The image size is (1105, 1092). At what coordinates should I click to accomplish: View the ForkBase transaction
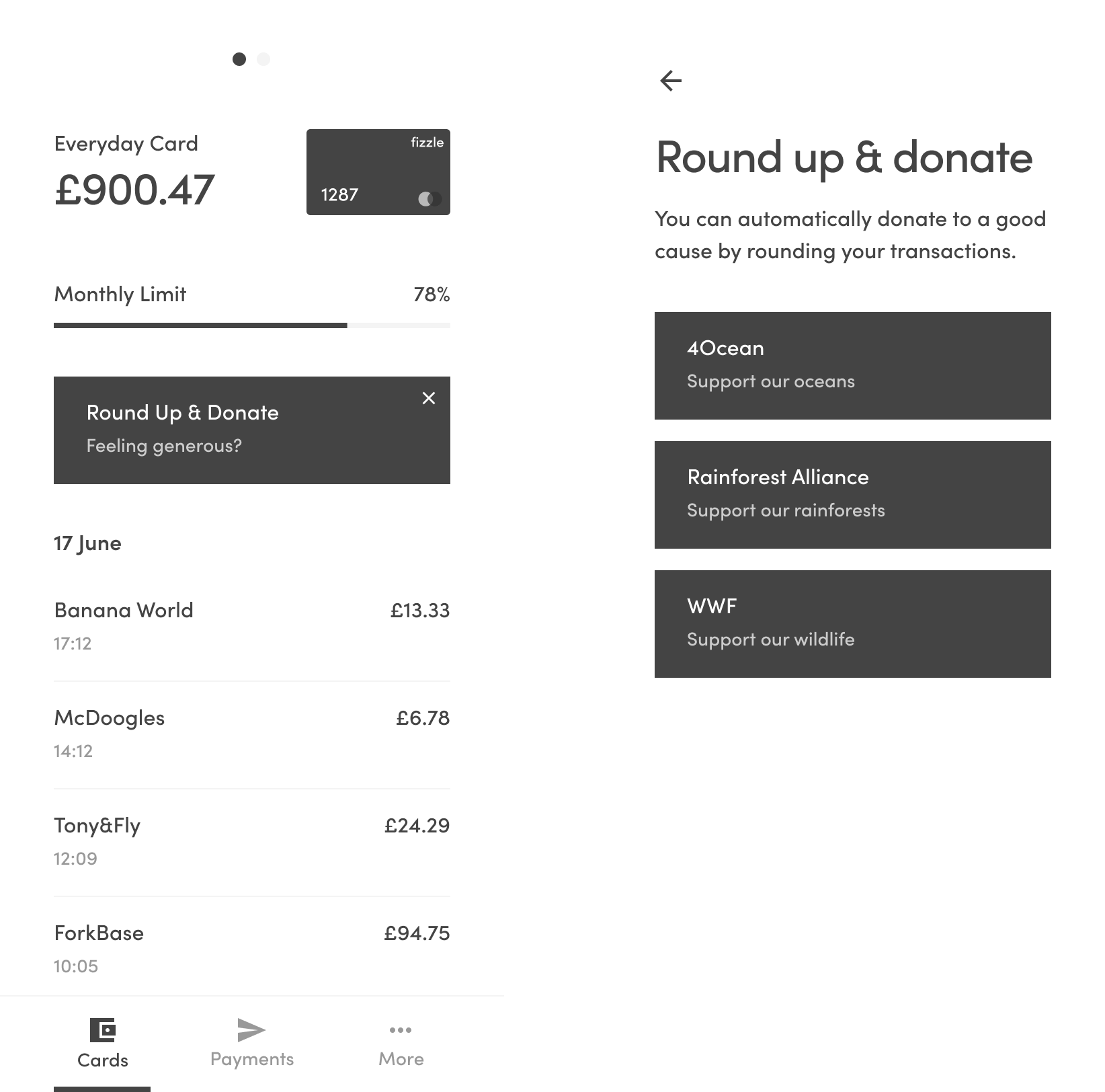point(251,948)
